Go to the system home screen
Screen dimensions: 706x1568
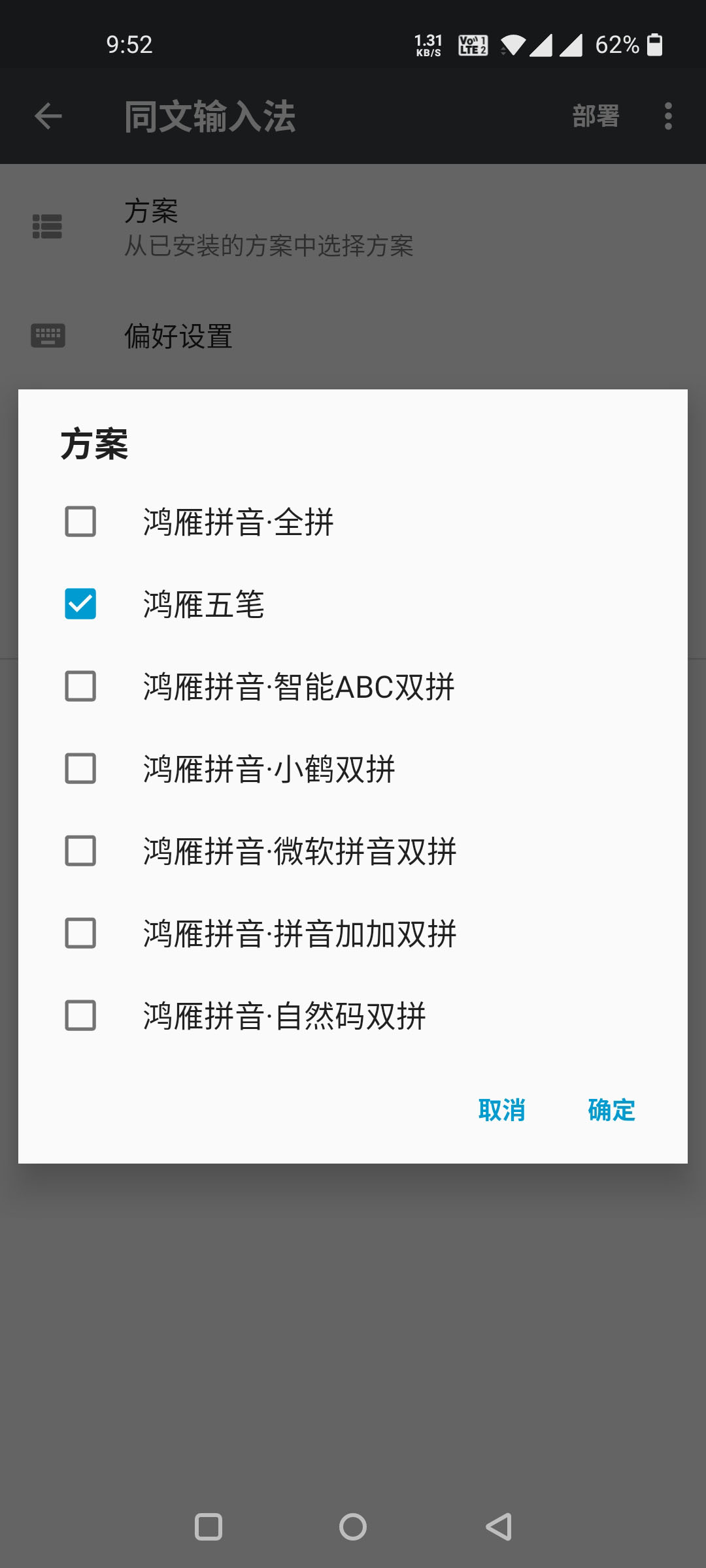(x=353, y=1527)
